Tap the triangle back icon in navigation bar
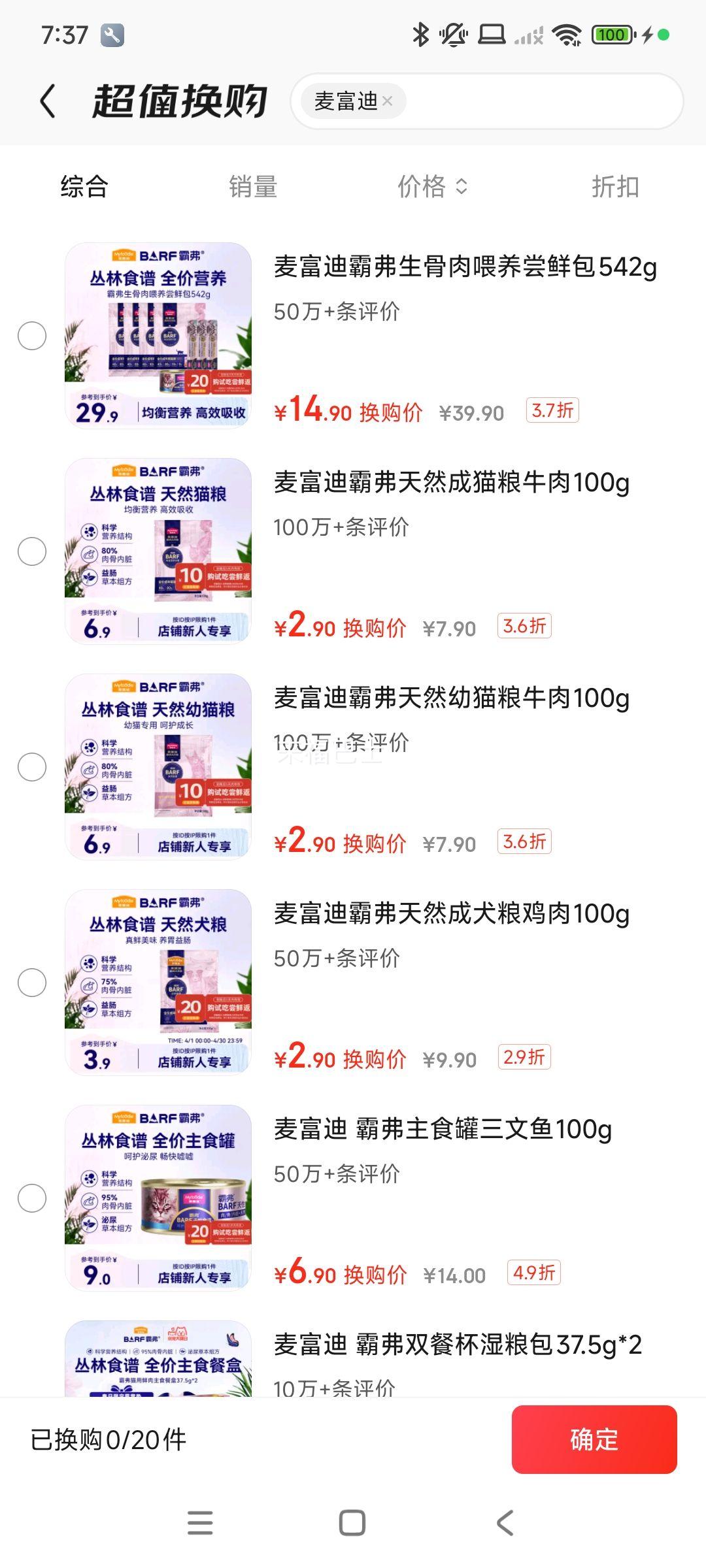Viewport: 706px width, 1568px height. tap(505, 1523)
